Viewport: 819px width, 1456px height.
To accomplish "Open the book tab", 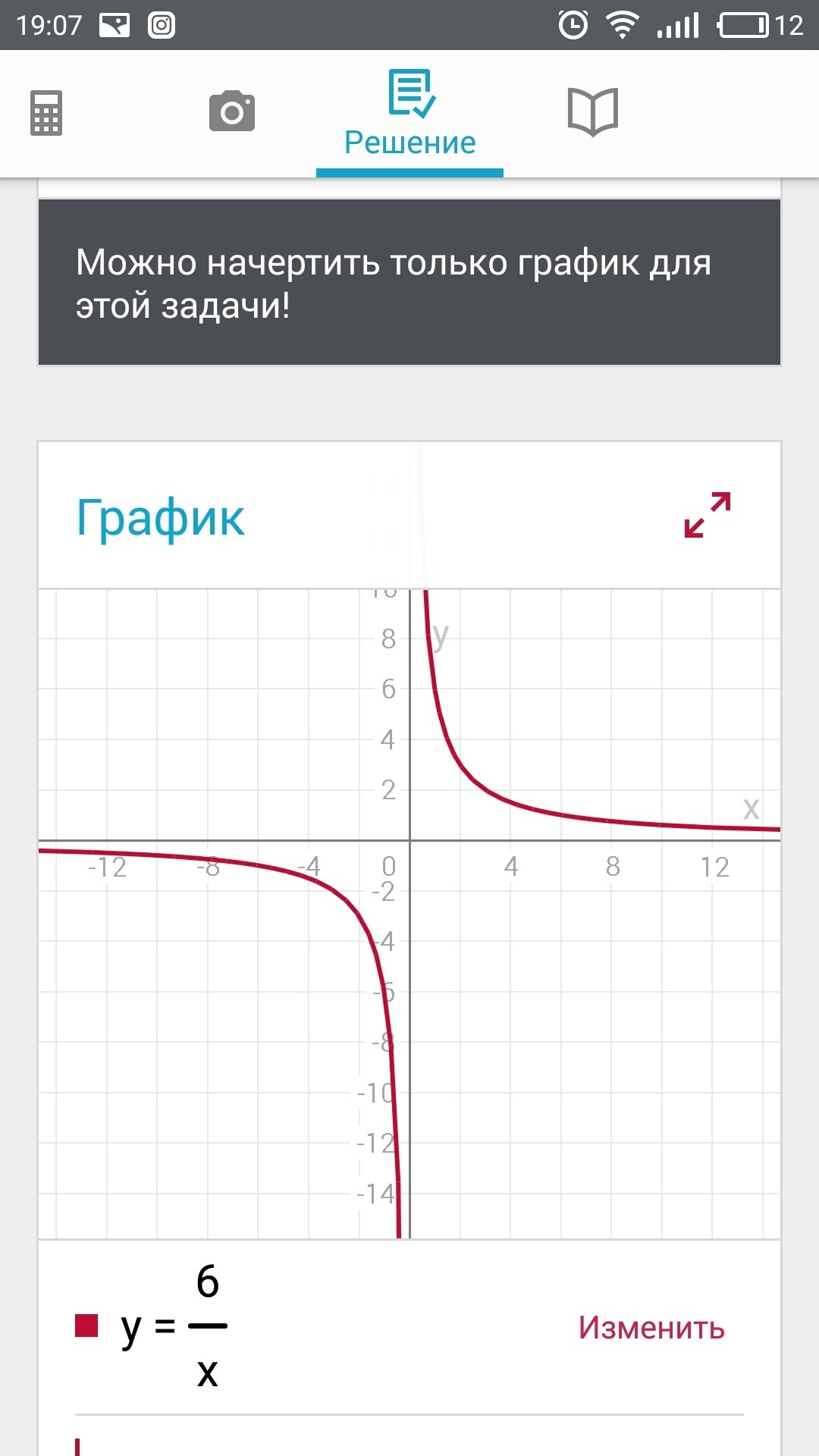I will (593, 112).
